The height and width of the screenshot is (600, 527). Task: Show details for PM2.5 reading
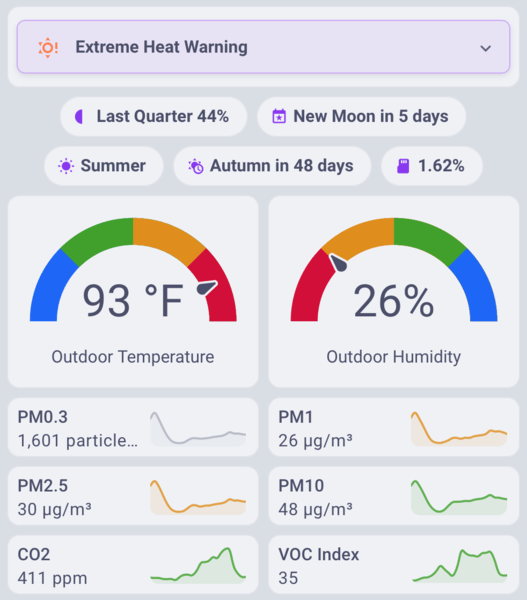(133, 496)
